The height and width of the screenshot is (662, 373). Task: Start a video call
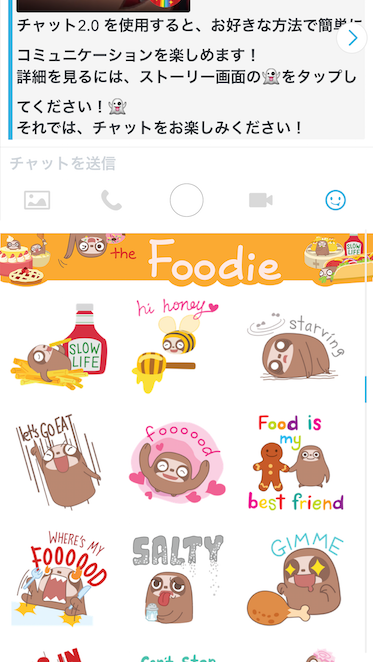(261, 200)
